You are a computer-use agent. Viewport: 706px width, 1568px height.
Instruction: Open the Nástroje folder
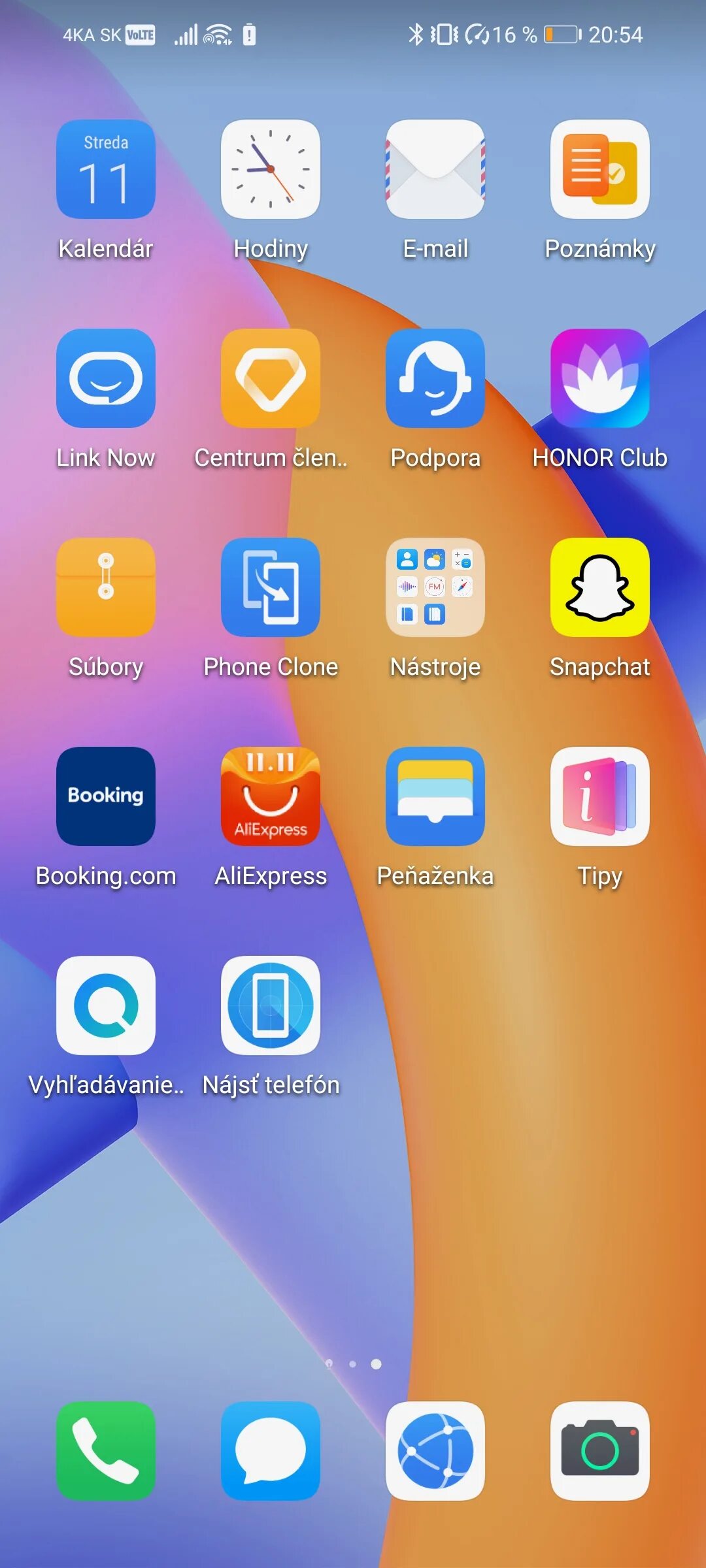435,587
